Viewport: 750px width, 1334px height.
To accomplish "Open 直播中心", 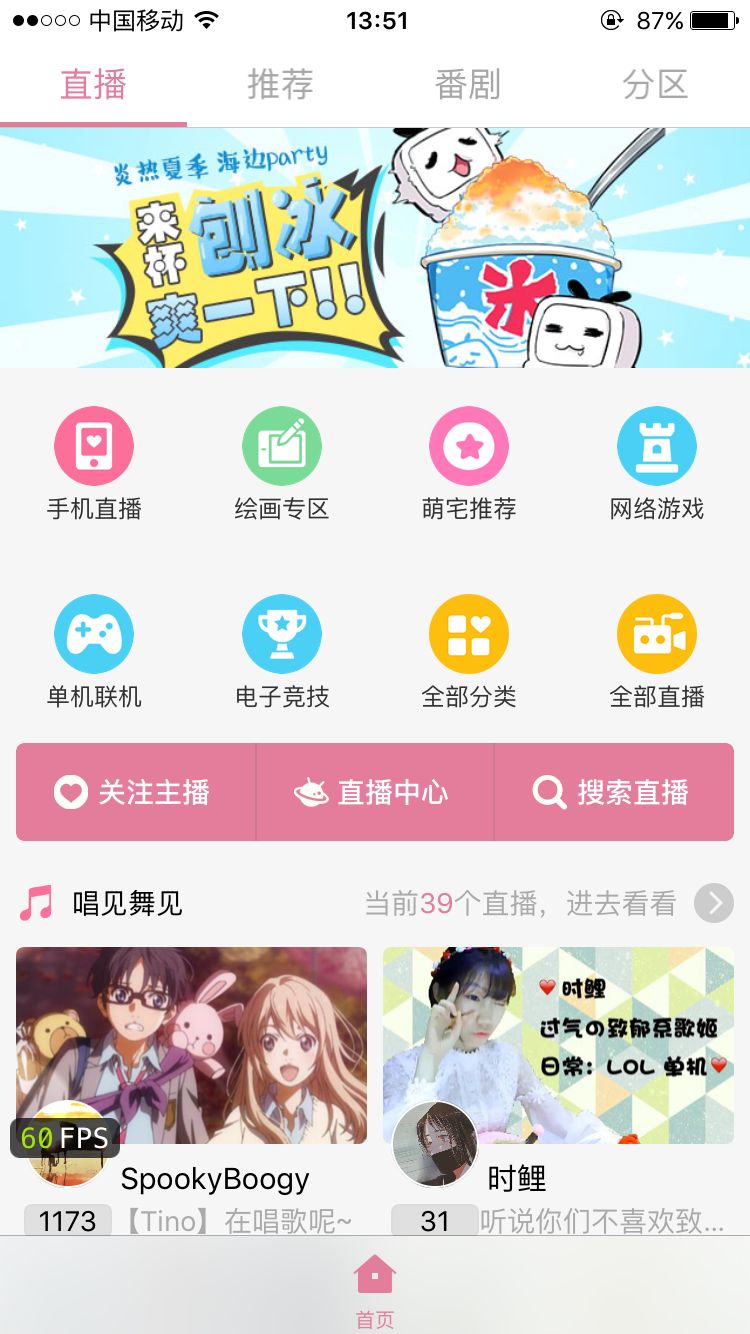I will (x=375, y=792).
